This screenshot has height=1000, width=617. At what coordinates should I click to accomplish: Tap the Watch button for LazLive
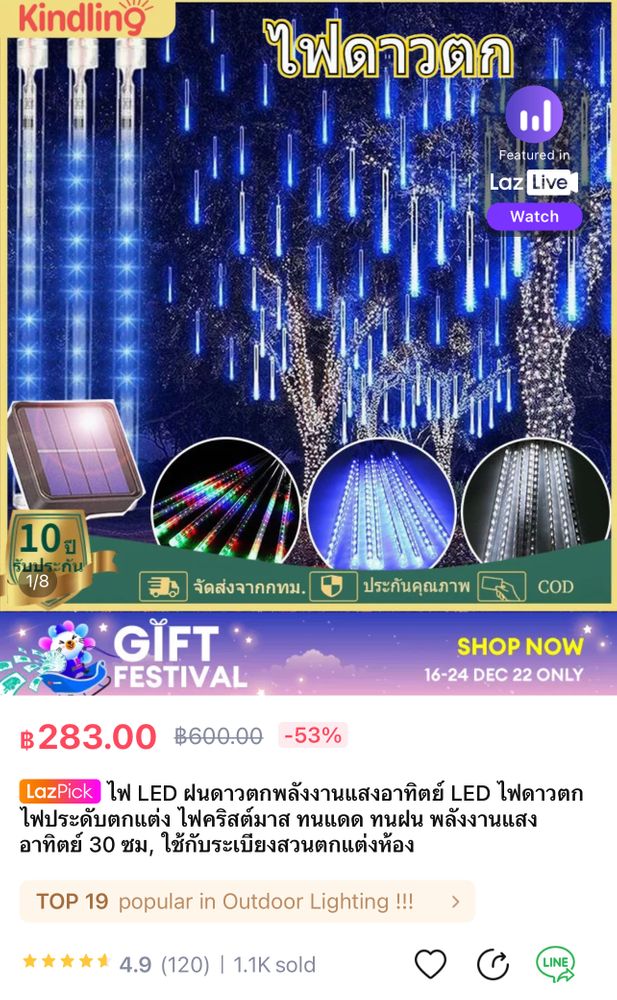coord(534,217)
